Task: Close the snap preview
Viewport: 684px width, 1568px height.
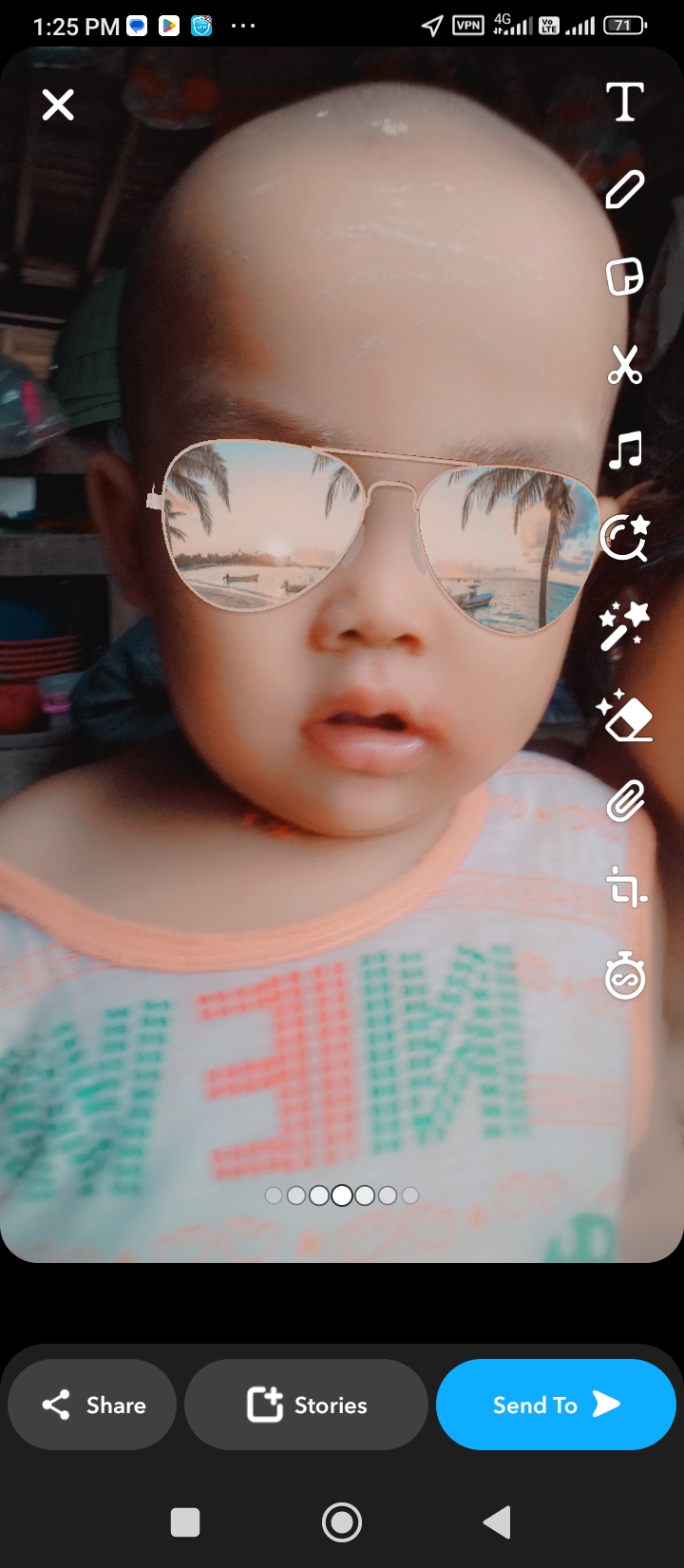Action: click(x=58, y=105)
